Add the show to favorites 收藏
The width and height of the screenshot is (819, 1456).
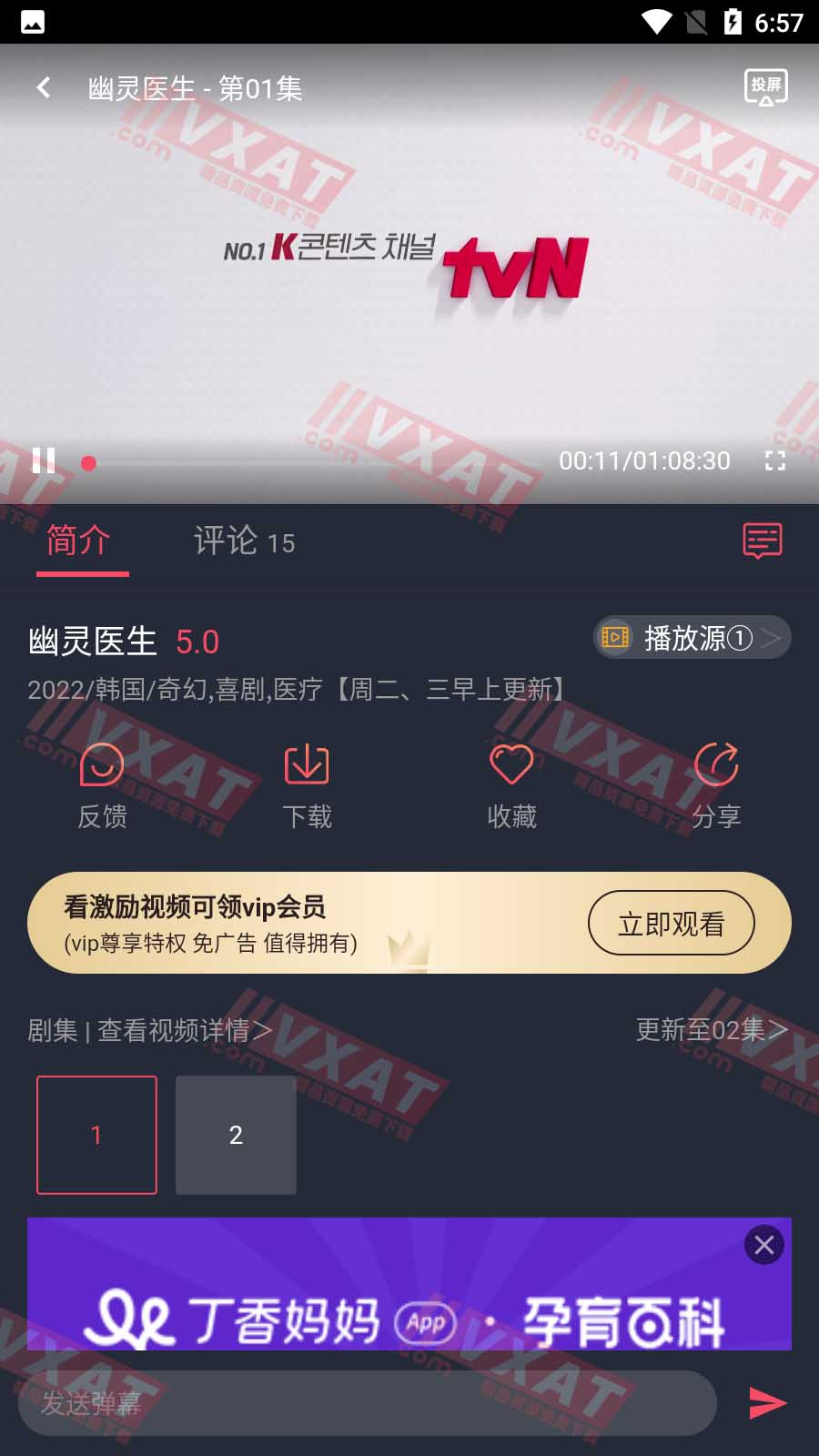click(511, 786)
